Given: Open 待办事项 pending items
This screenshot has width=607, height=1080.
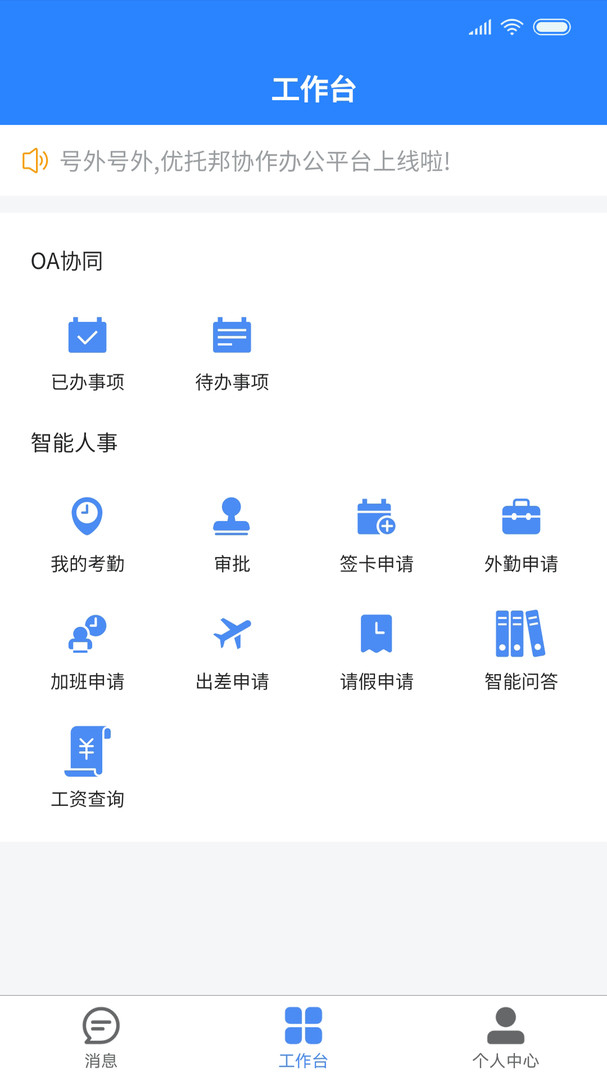Looking at the screenshot, I should coord(232,353).
